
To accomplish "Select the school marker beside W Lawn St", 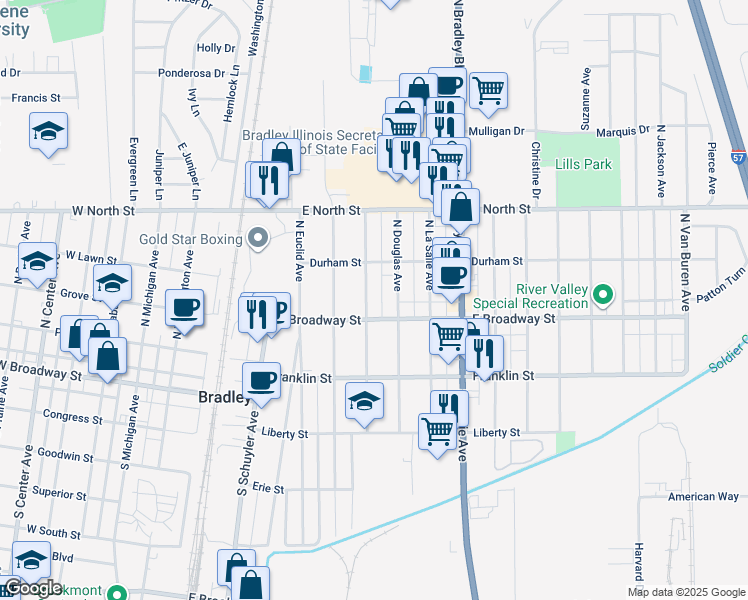I will click(37, 262).
